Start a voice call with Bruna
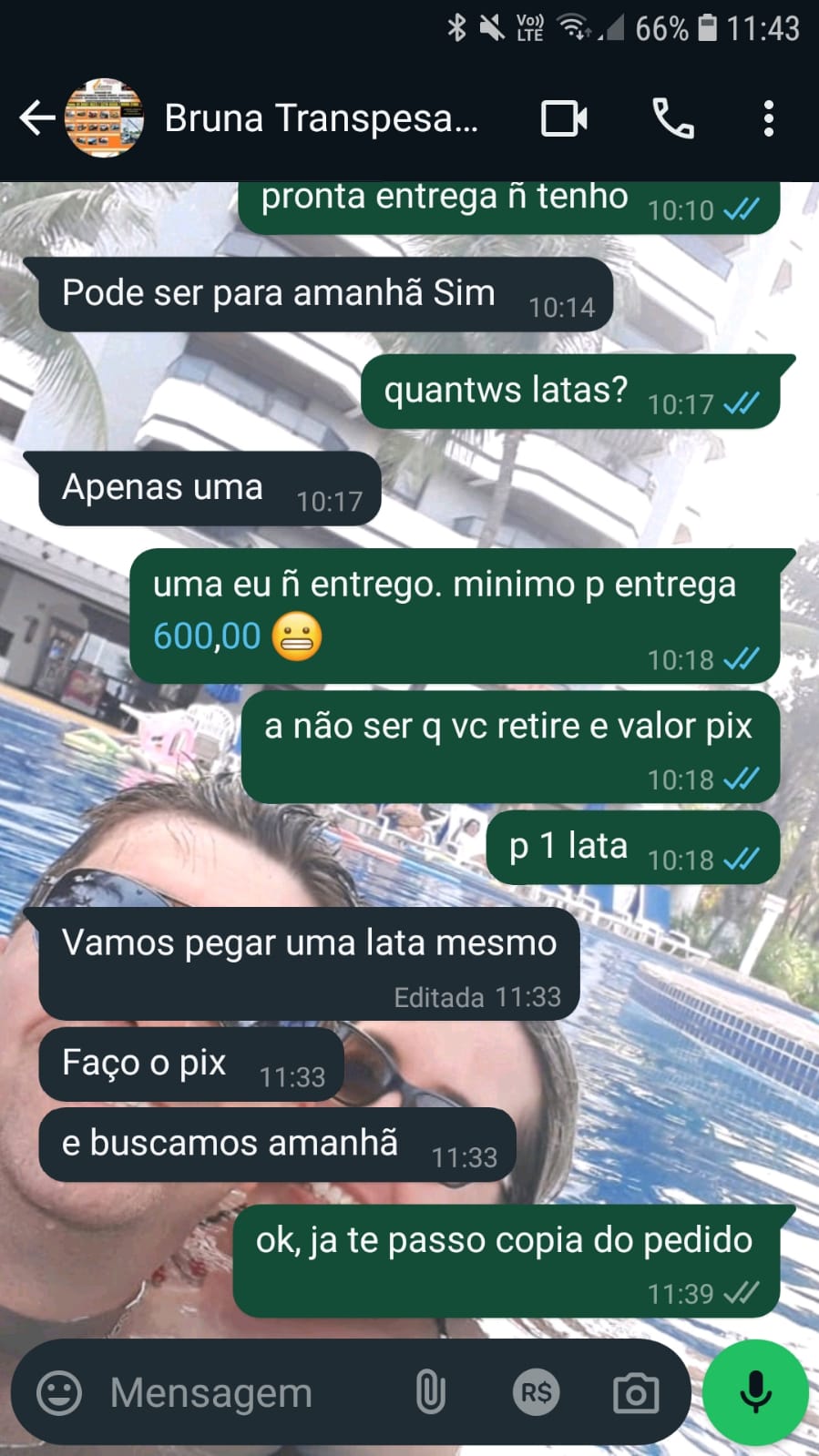The width and height of the screenshot is (819, 1456). click(673, 118)
